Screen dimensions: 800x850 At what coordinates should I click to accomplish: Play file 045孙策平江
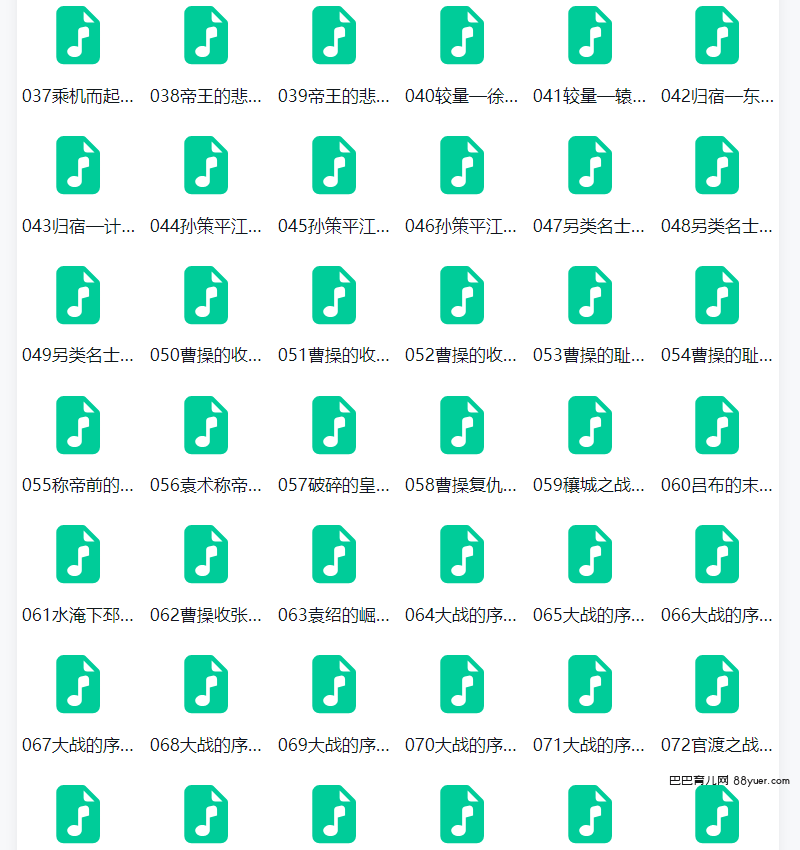click(x=334, y=165)
